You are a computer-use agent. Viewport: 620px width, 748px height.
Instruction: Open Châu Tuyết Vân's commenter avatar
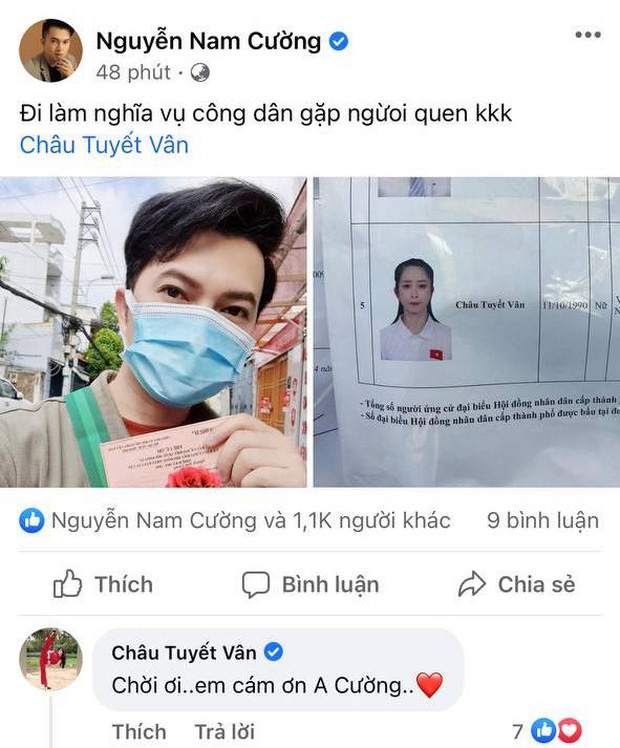tap(50, 659)
